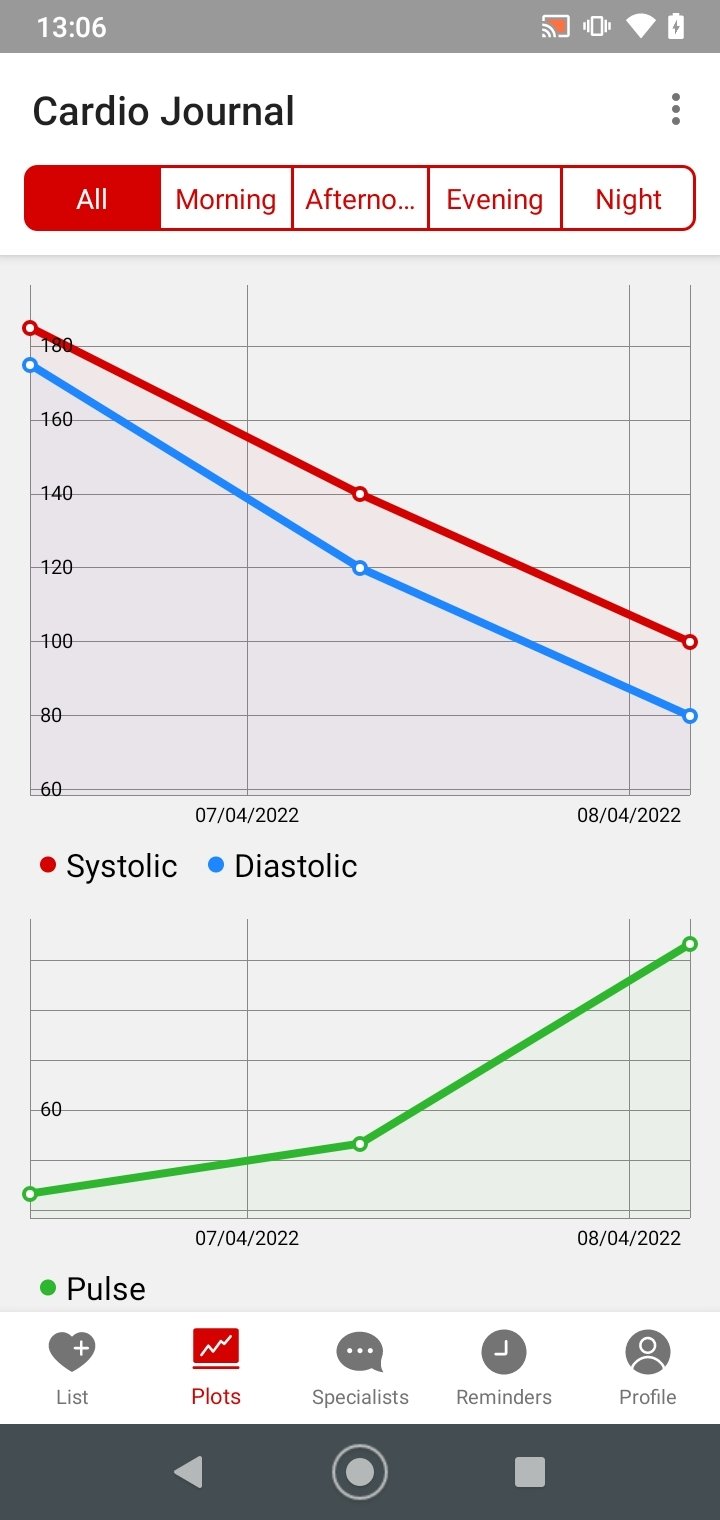The image size is (720, 1520).
Task: Open the three-dot overflow menu
Action: click(x=676, y=110)
